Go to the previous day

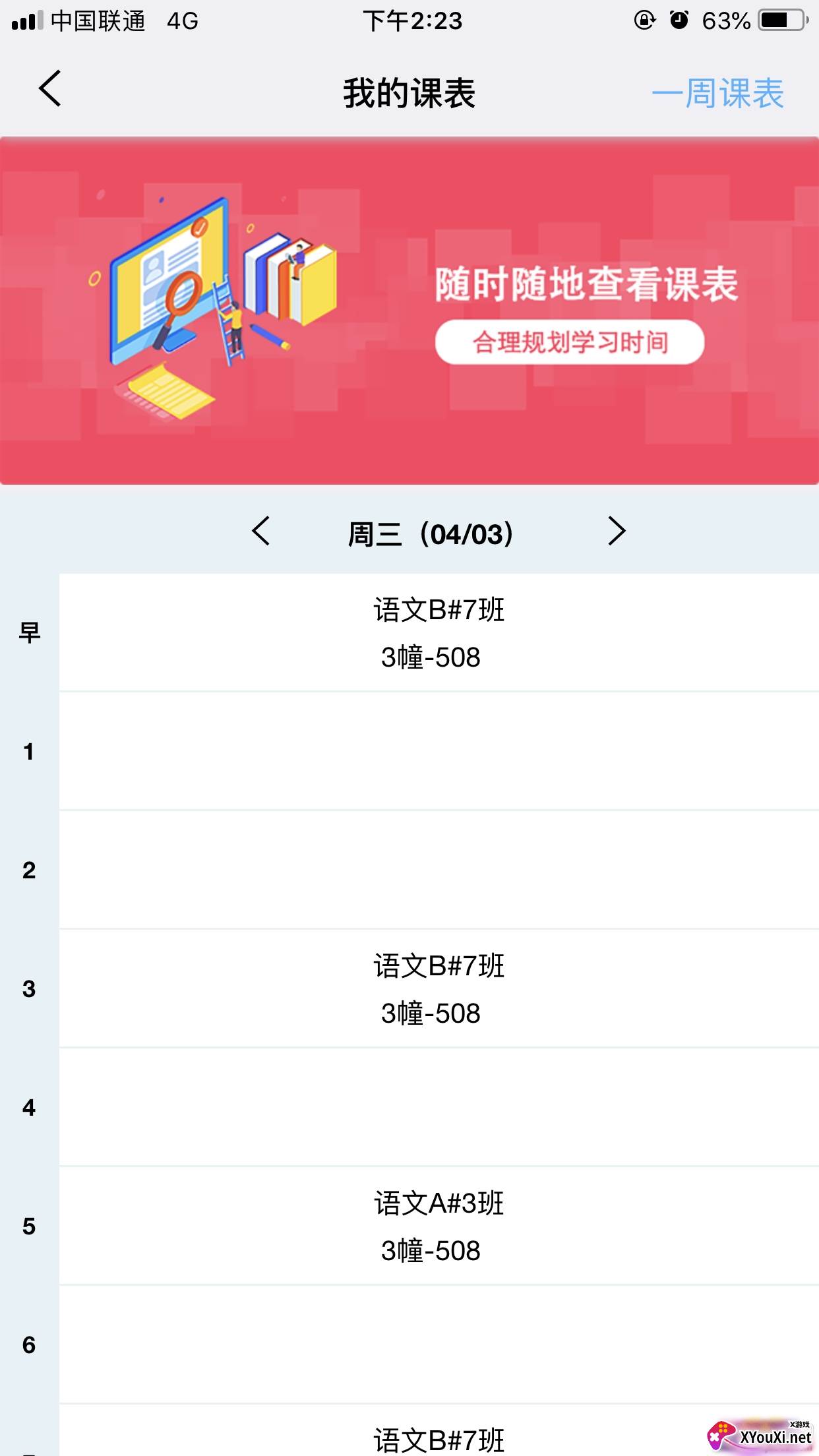(261, 531)
